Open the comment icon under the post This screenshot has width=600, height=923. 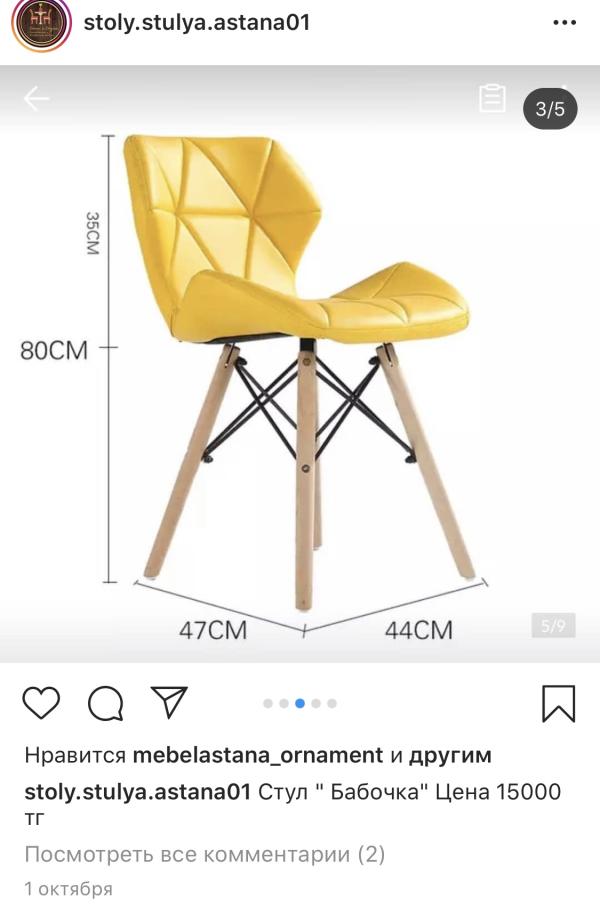[105, 703]
